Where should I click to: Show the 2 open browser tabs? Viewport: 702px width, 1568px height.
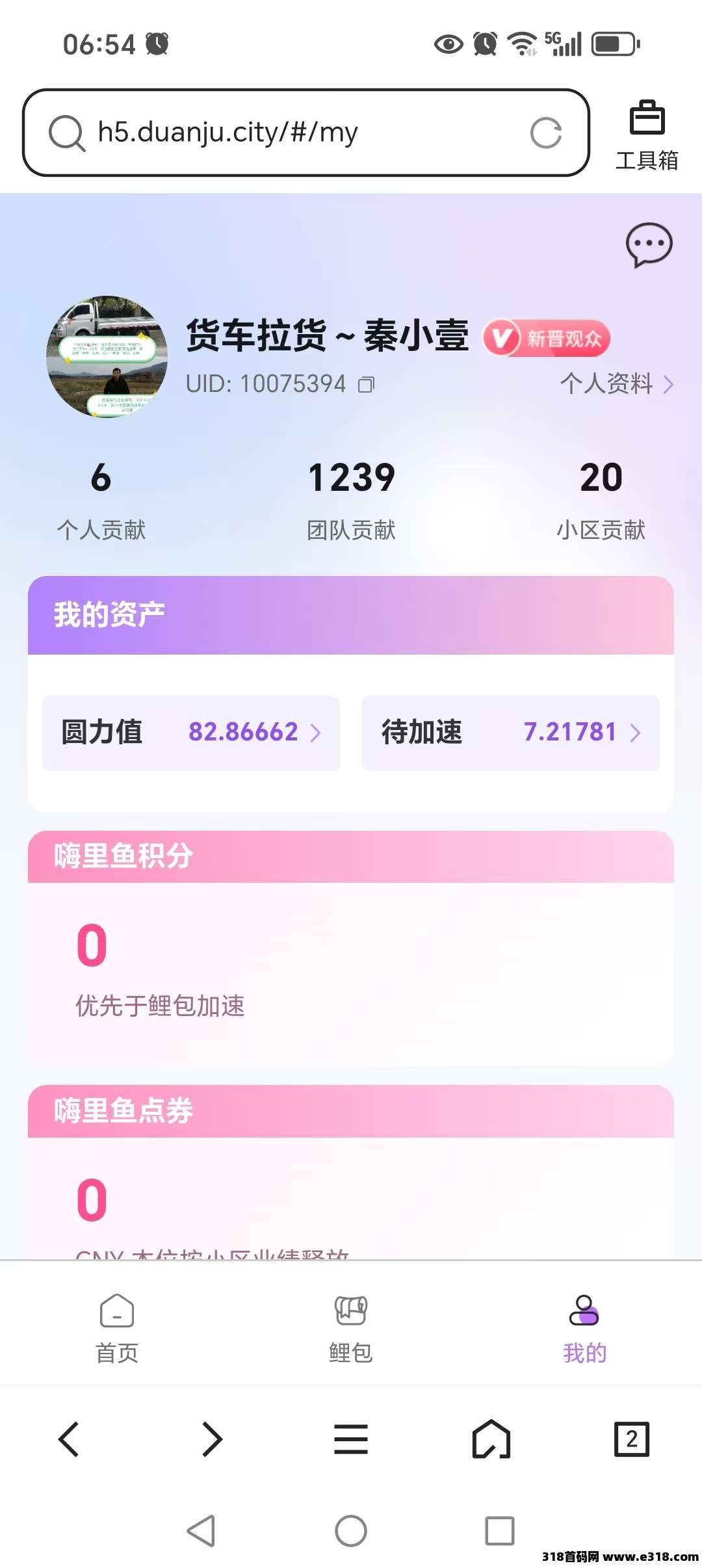631,1439
